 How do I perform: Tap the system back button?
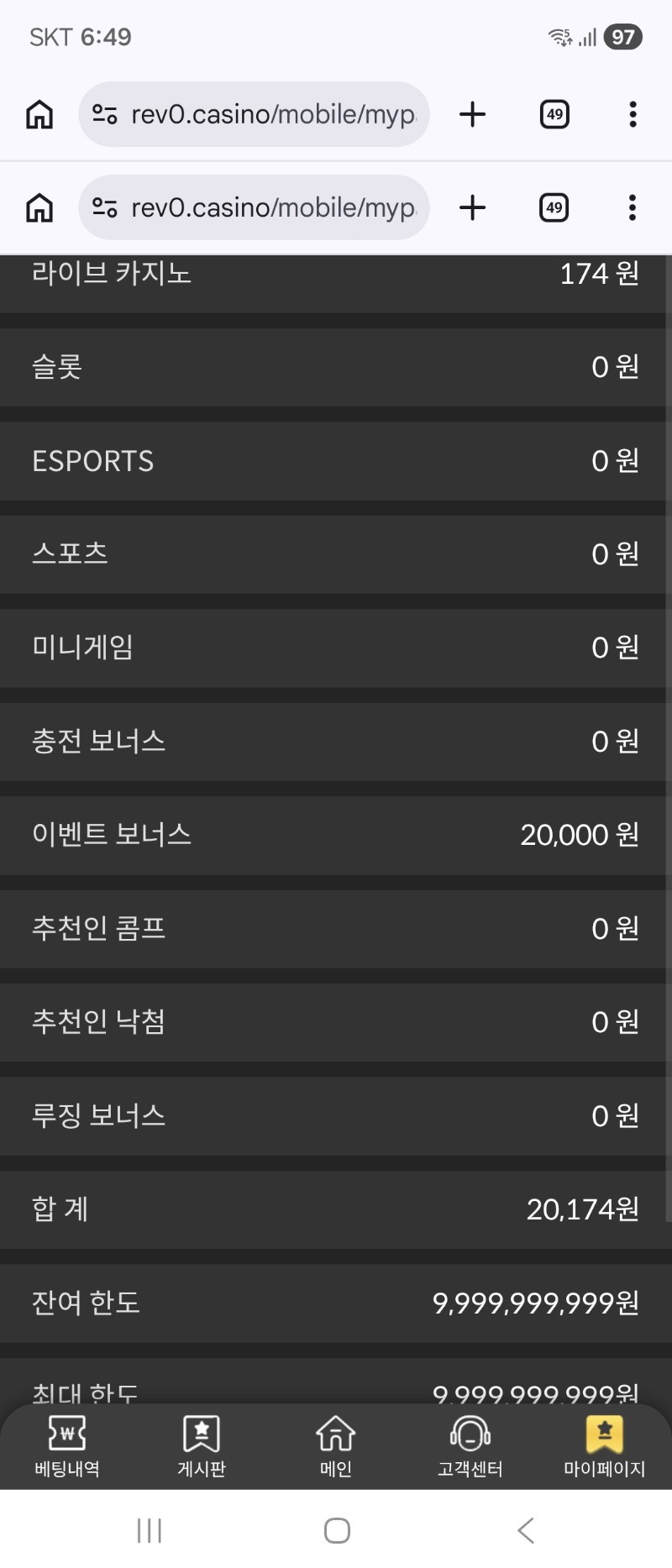coord(526,1530)
